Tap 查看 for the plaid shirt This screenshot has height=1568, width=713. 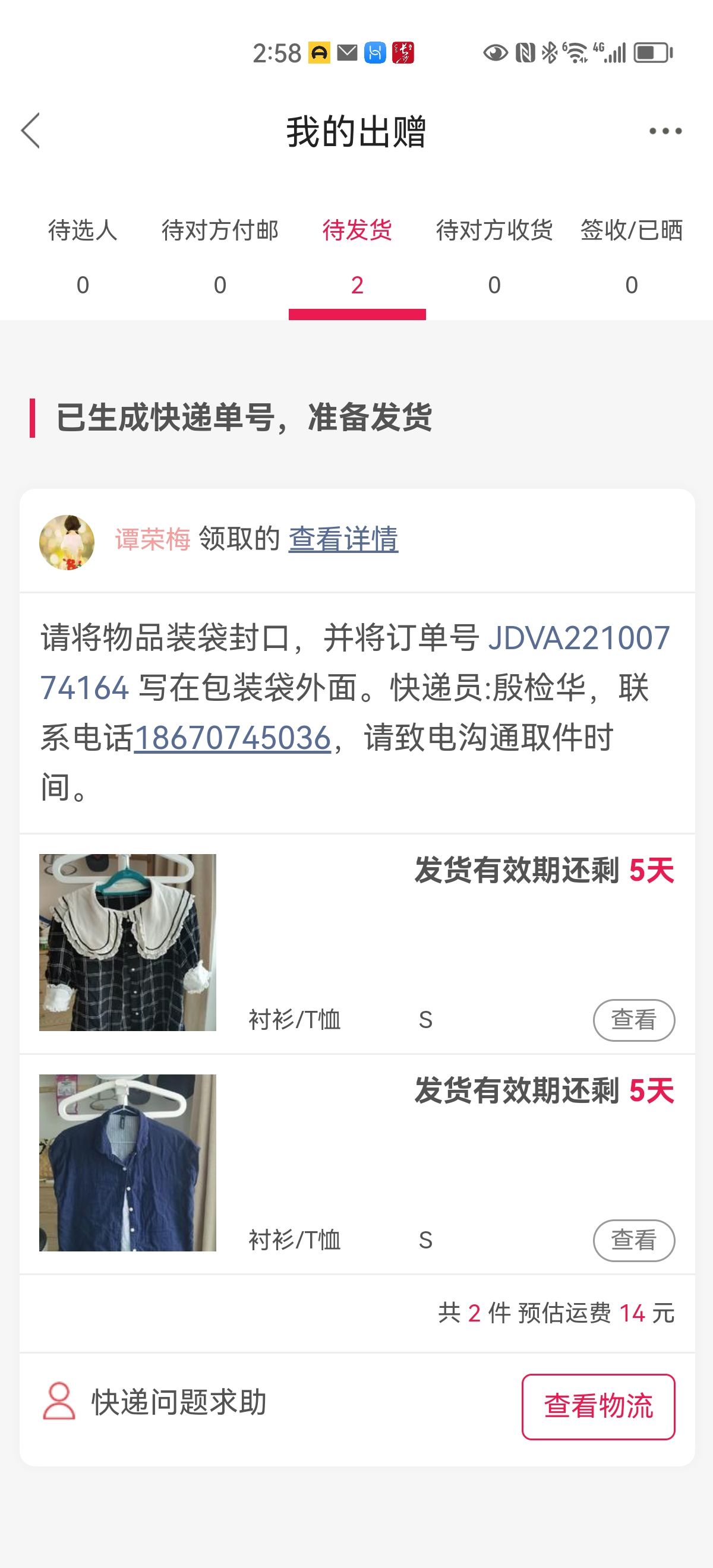(x=634, y=1020)
